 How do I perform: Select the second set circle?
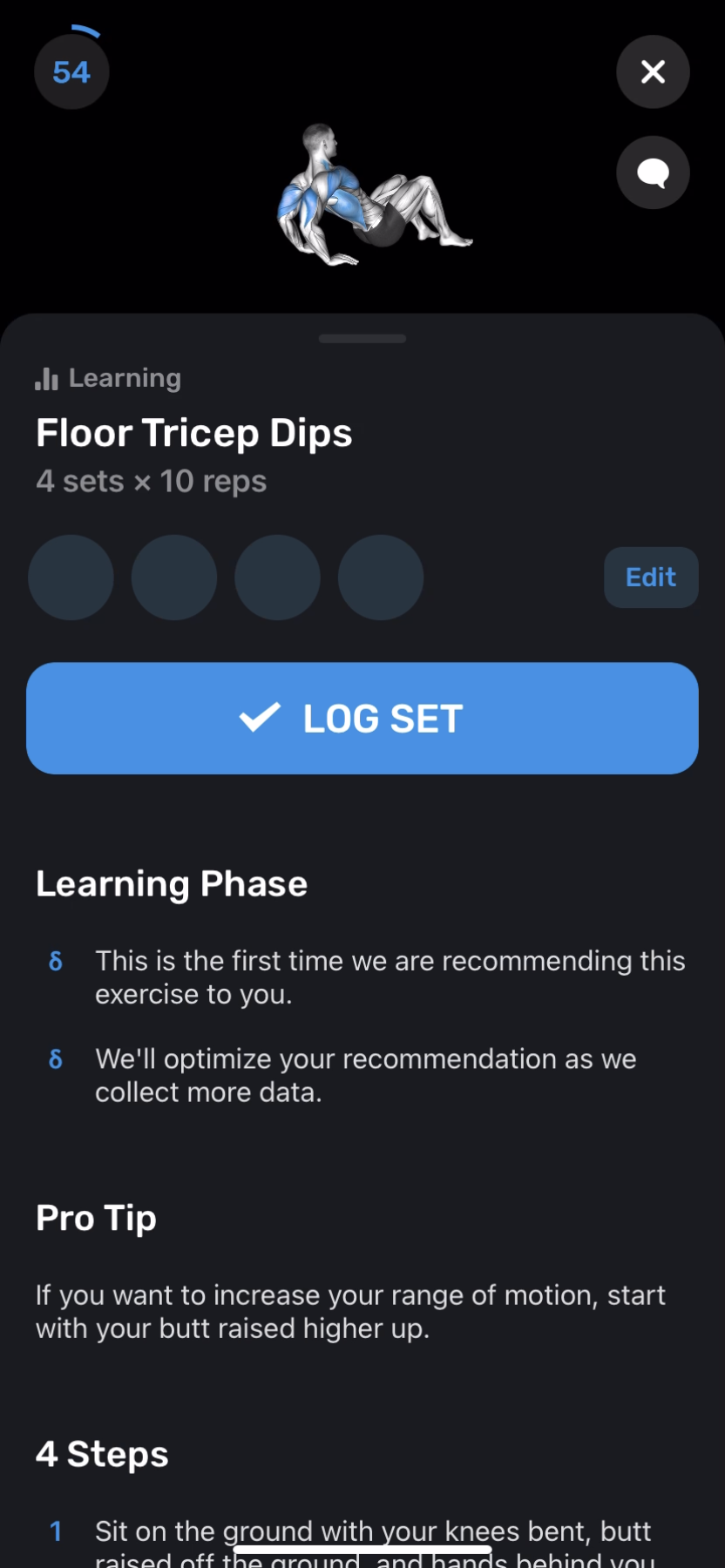[173, 577]
